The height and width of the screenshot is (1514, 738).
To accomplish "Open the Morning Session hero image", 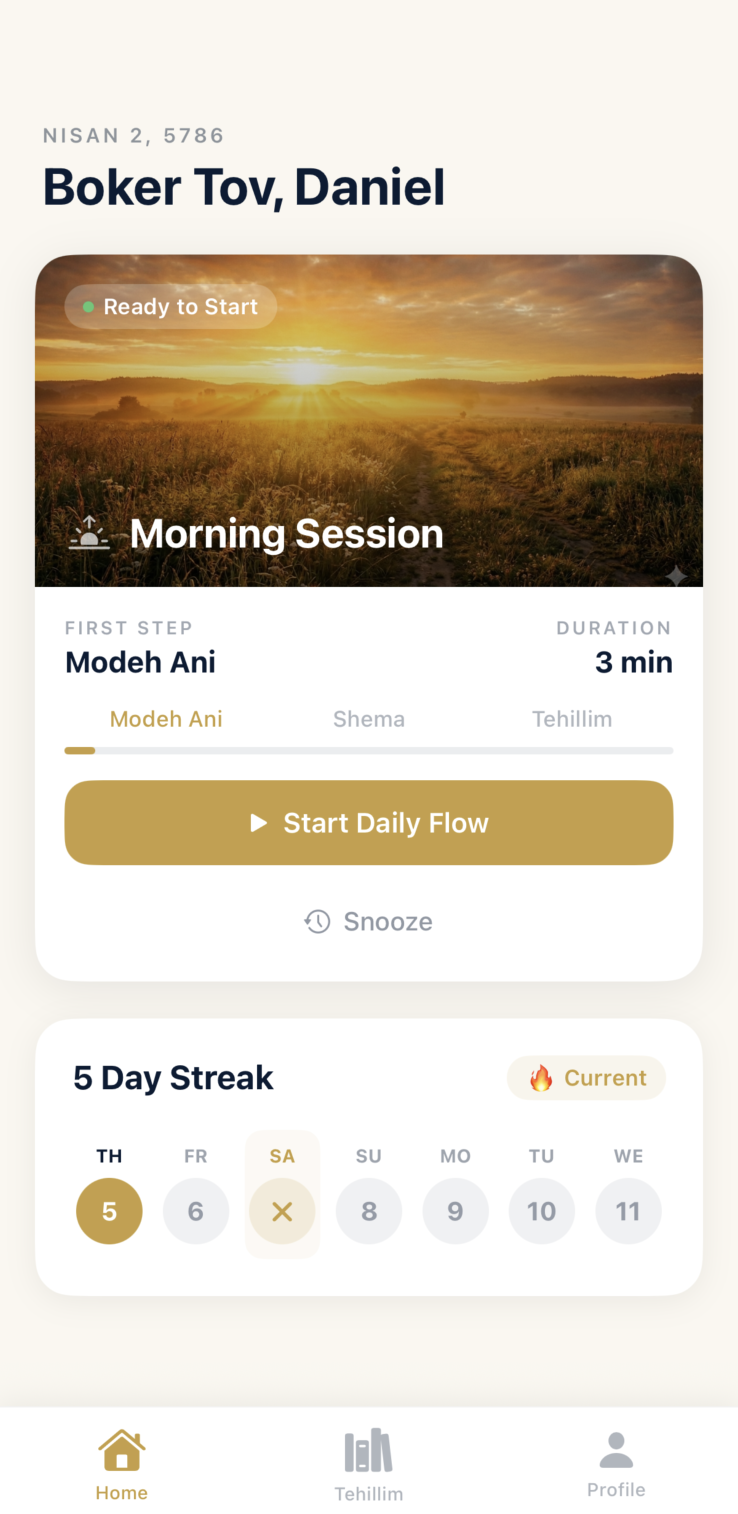I will tap(368, 420).
